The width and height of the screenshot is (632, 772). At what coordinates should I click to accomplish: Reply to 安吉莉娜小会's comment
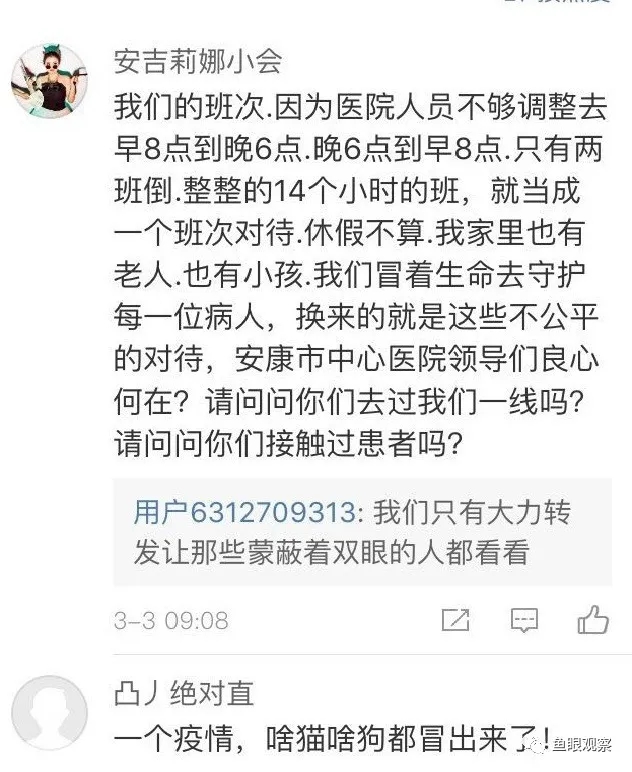coord(525,620)
